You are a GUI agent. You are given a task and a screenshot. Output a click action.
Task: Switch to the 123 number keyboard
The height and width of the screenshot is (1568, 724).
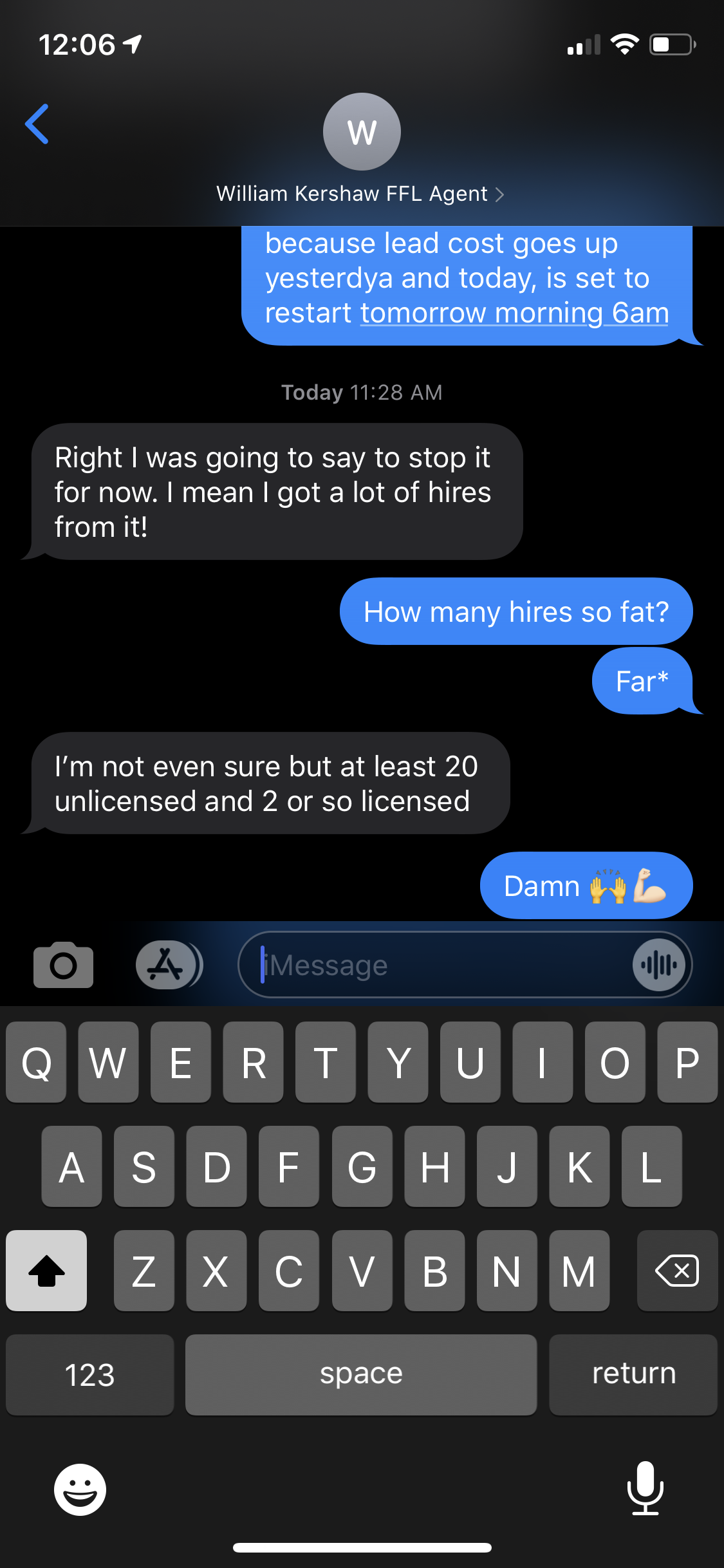click(89, 1374)
